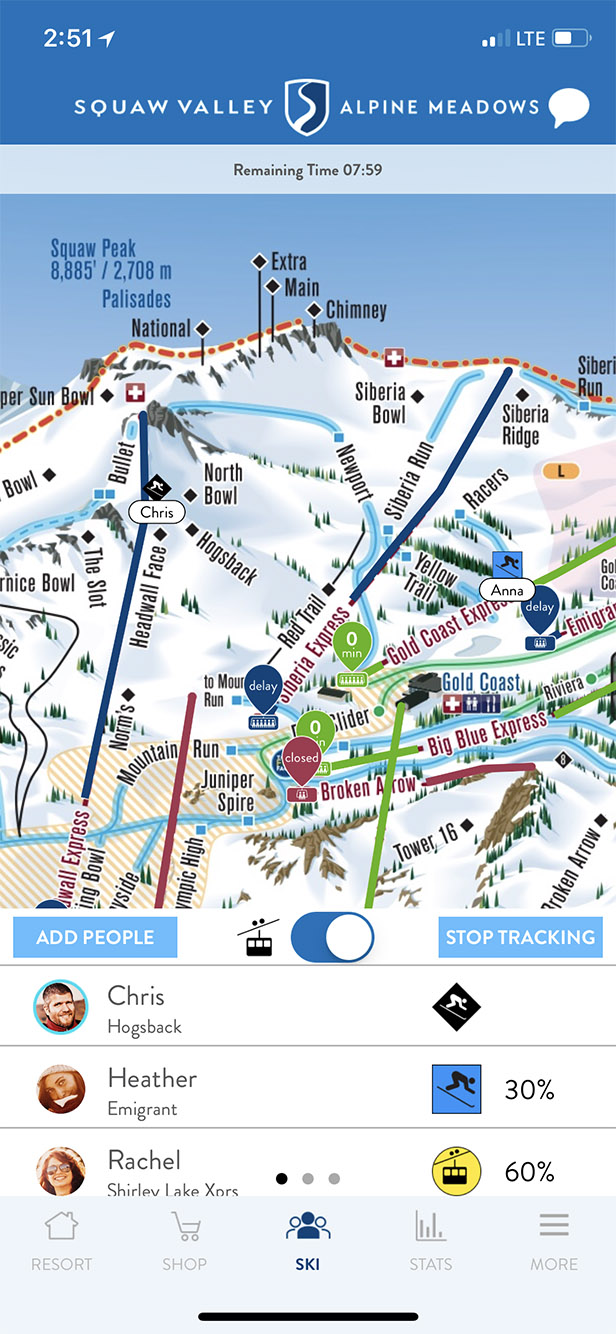Image resolution: width=616 pixels, height=1334 pixels.
Task: Switch to the Resort tab
Action: tap(62, 1241)
